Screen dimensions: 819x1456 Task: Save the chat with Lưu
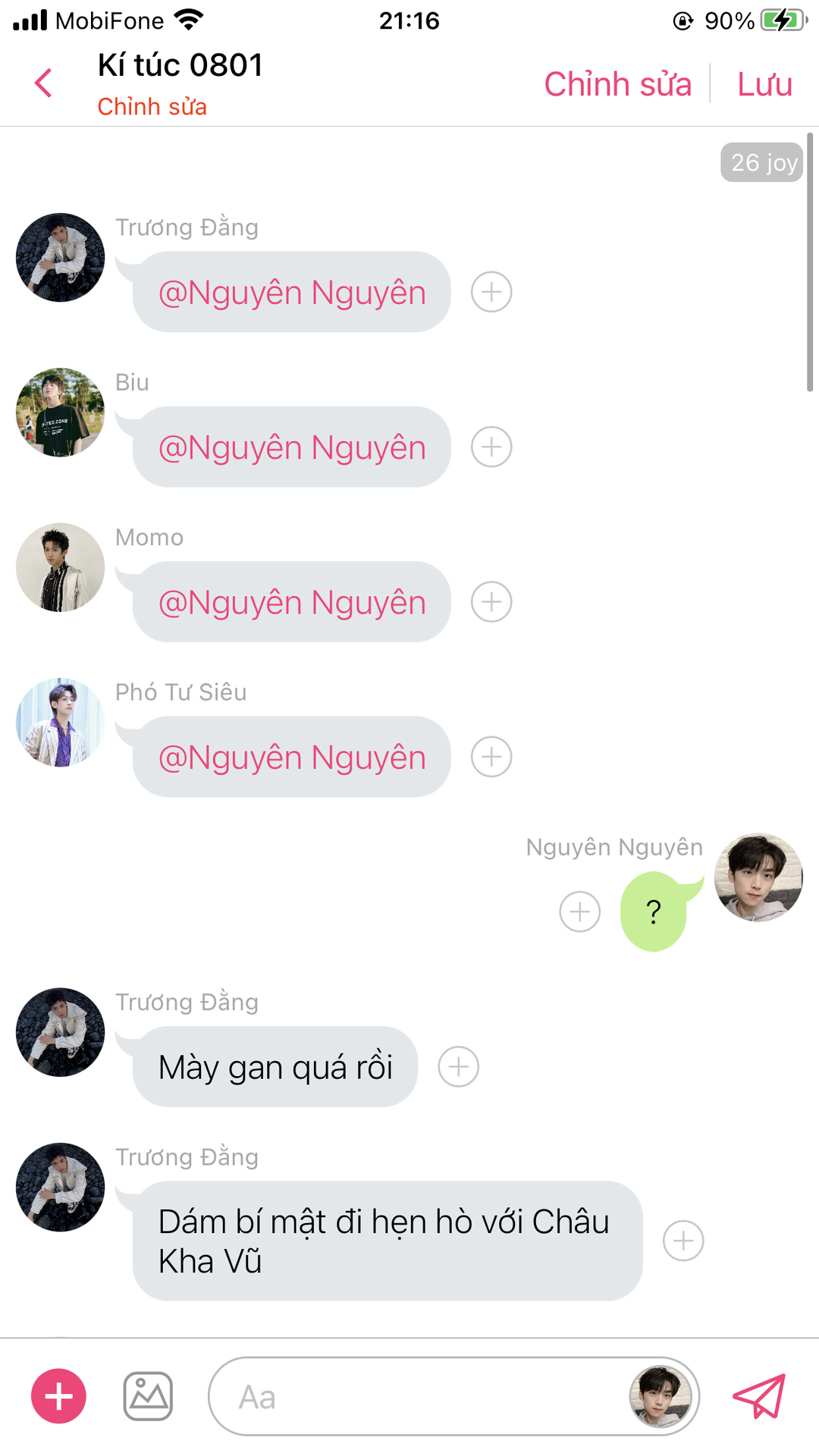pyautogui.click(x=764, y=84)
